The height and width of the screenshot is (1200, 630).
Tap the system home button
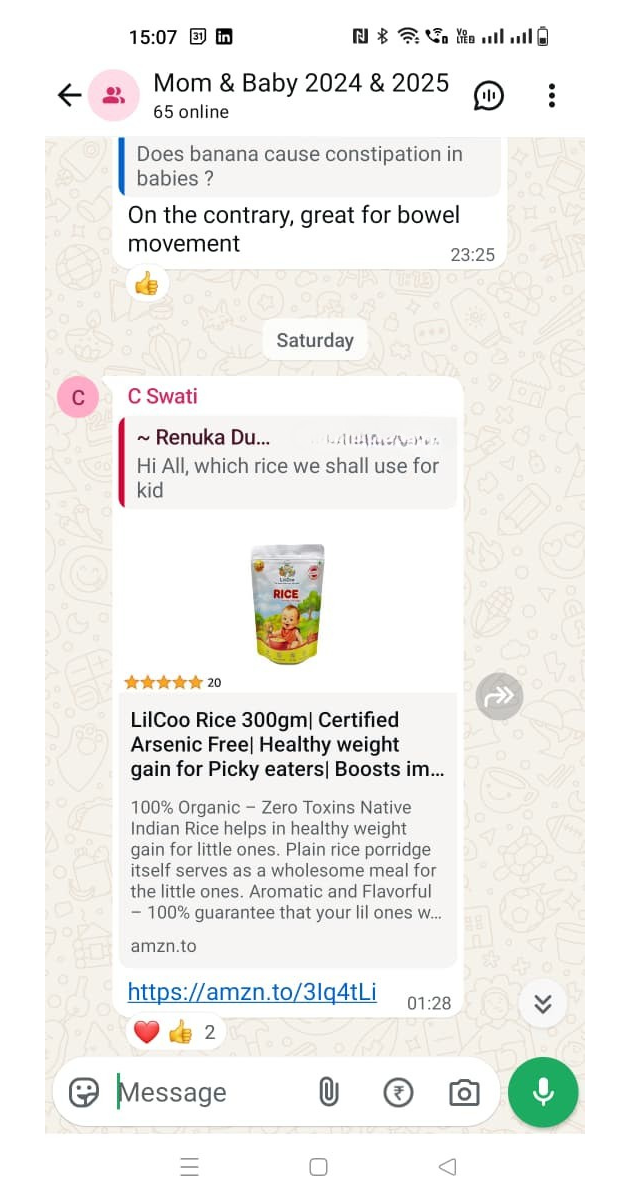pyautogui.click(x=318, y=1167)
